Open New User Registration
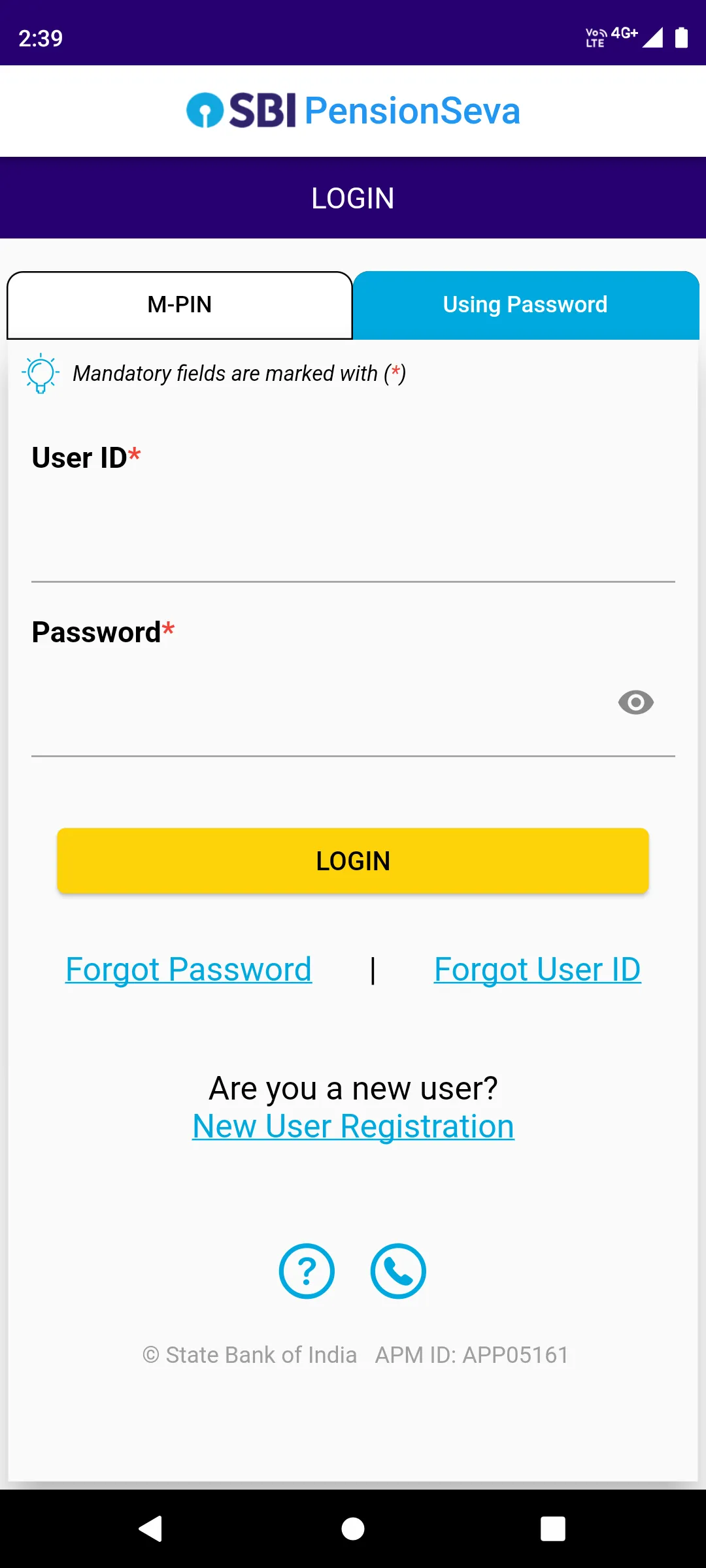This screenshot has height=1568, width=706. [352, 1125]
